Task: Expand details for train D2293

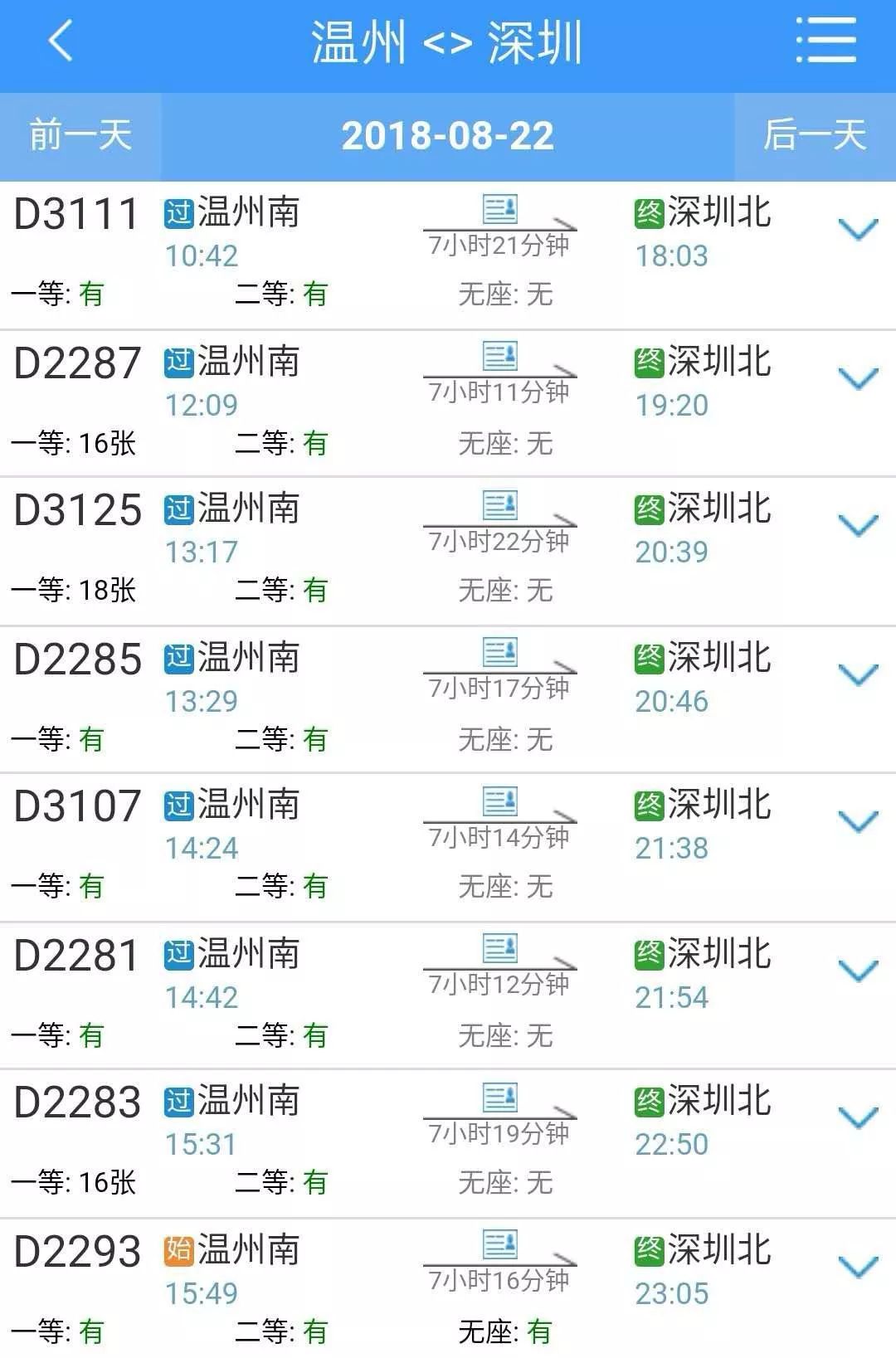Action: point(858,1268)
